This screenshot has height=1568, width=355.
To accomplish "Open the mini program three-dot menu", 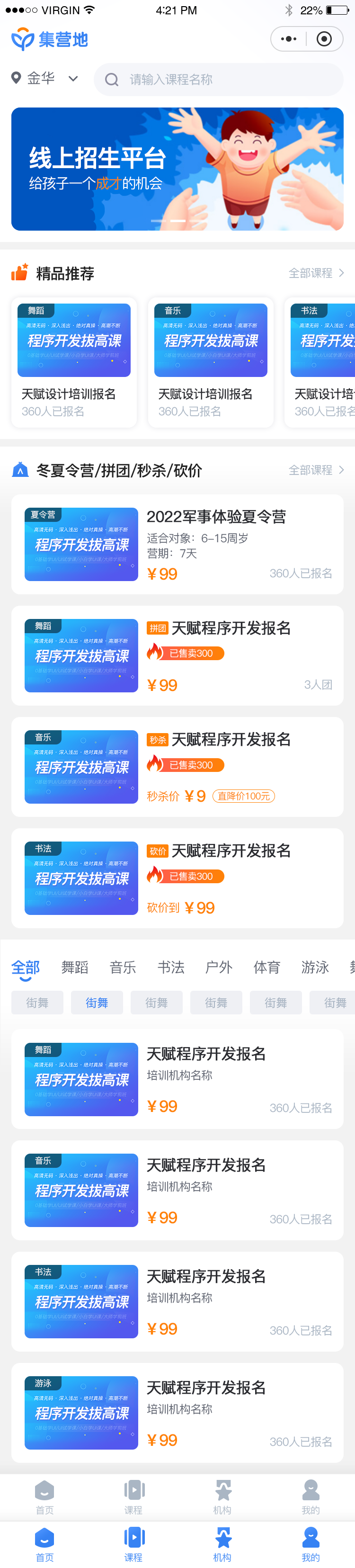I will [x=289, y=40].
